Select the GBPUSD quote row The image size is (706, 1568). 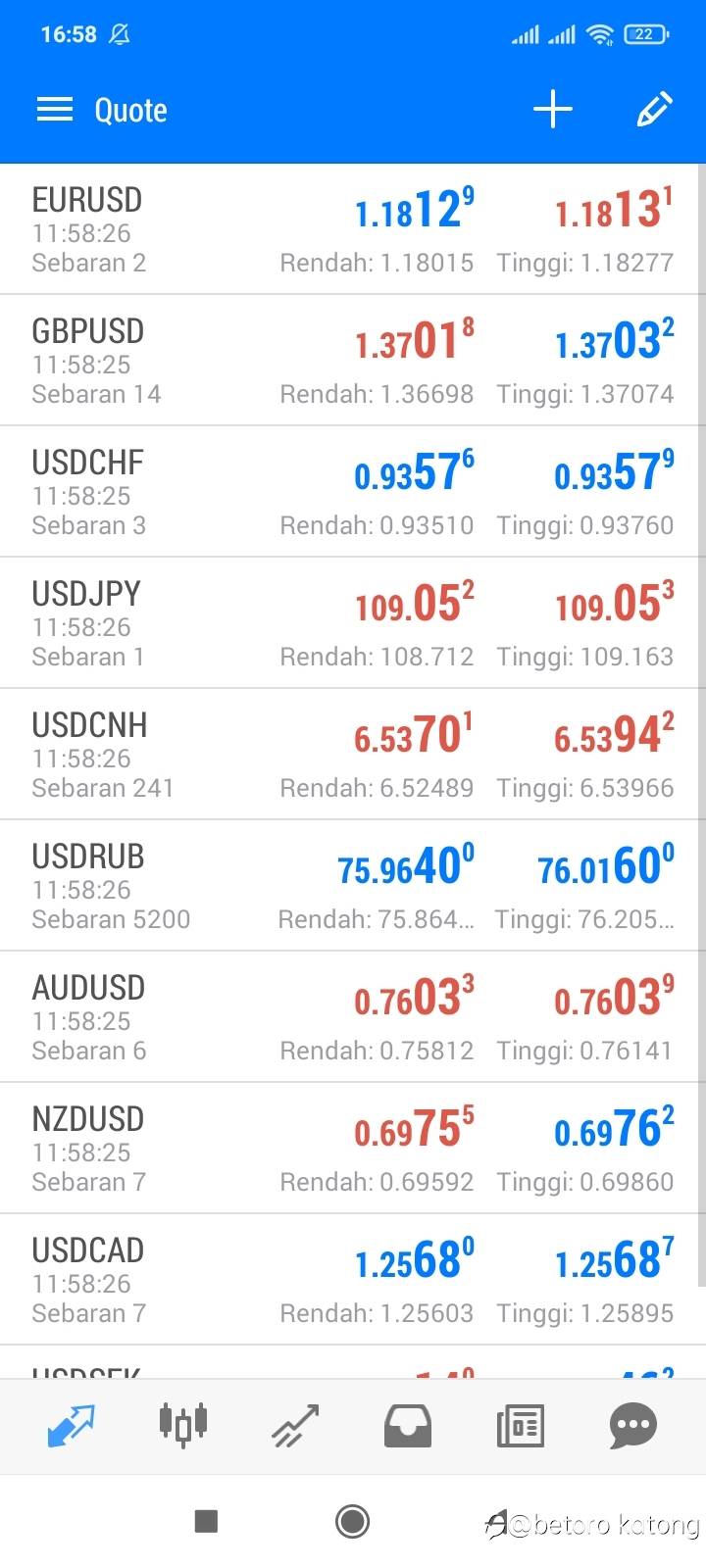[353, 361]
